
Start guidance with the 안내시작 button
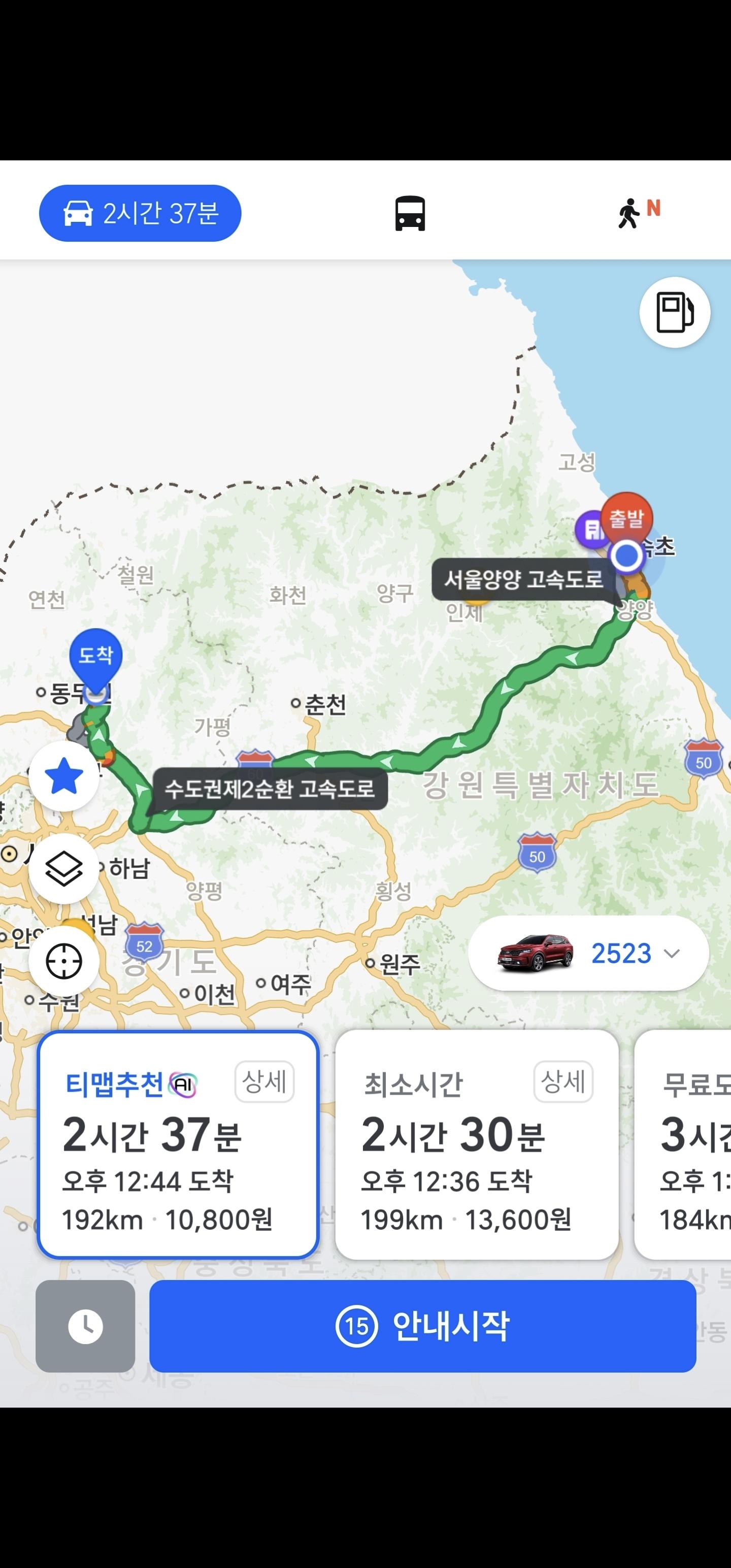coord(422,1326)
